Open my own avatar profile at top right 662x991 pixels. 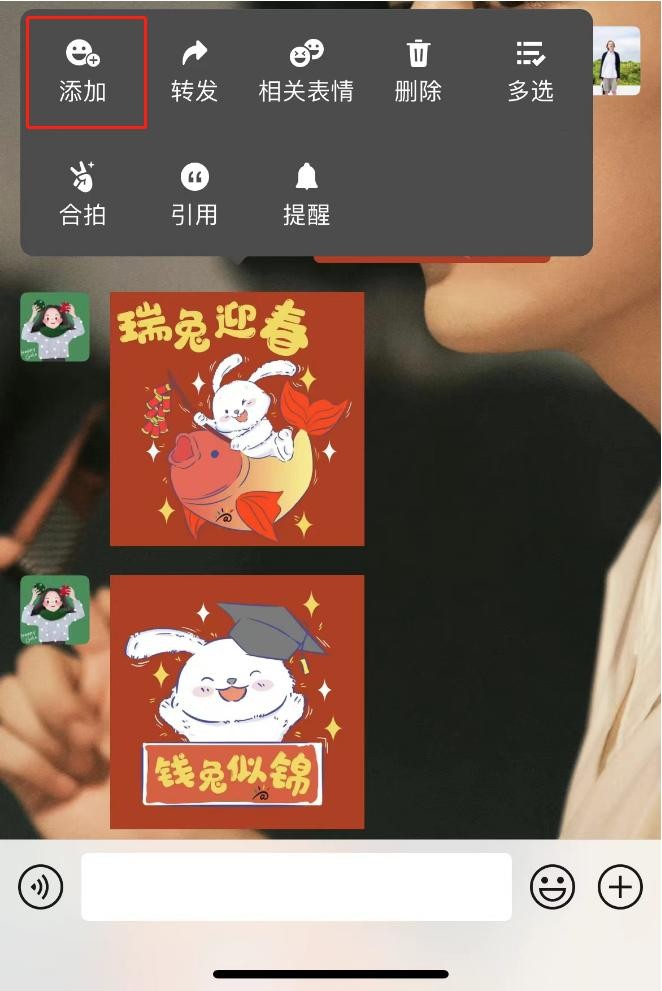click(x=616, y=61)
